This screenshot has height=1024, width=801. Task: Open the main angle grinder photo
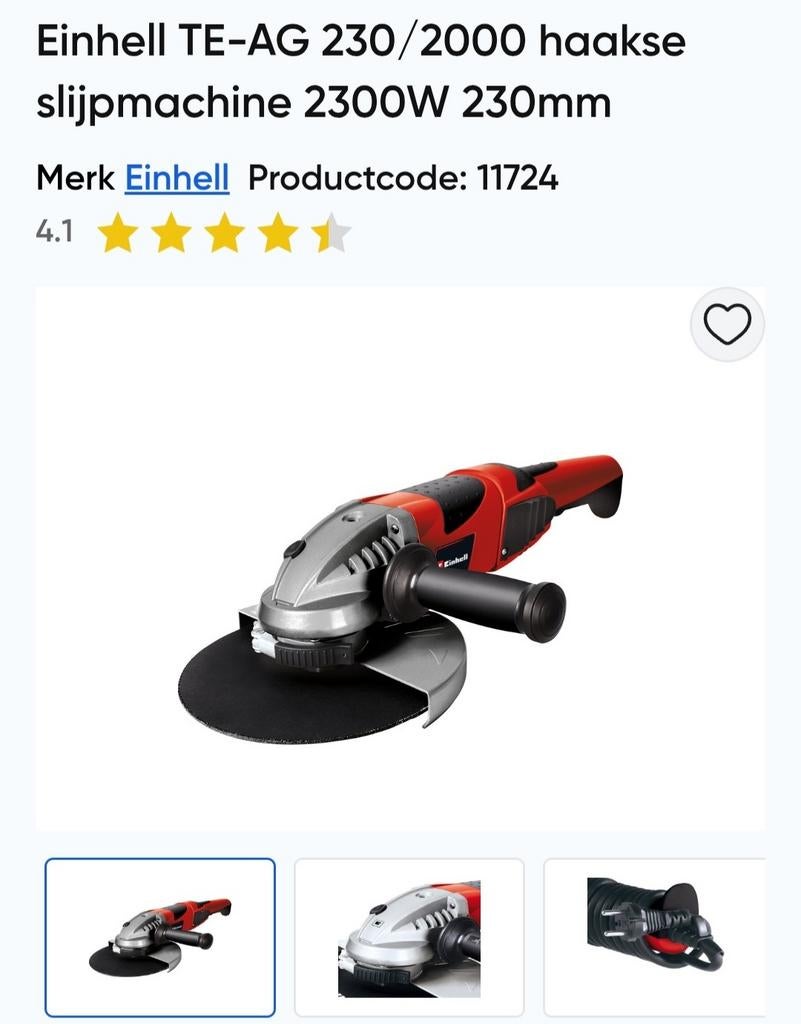(x=400, y=580)
